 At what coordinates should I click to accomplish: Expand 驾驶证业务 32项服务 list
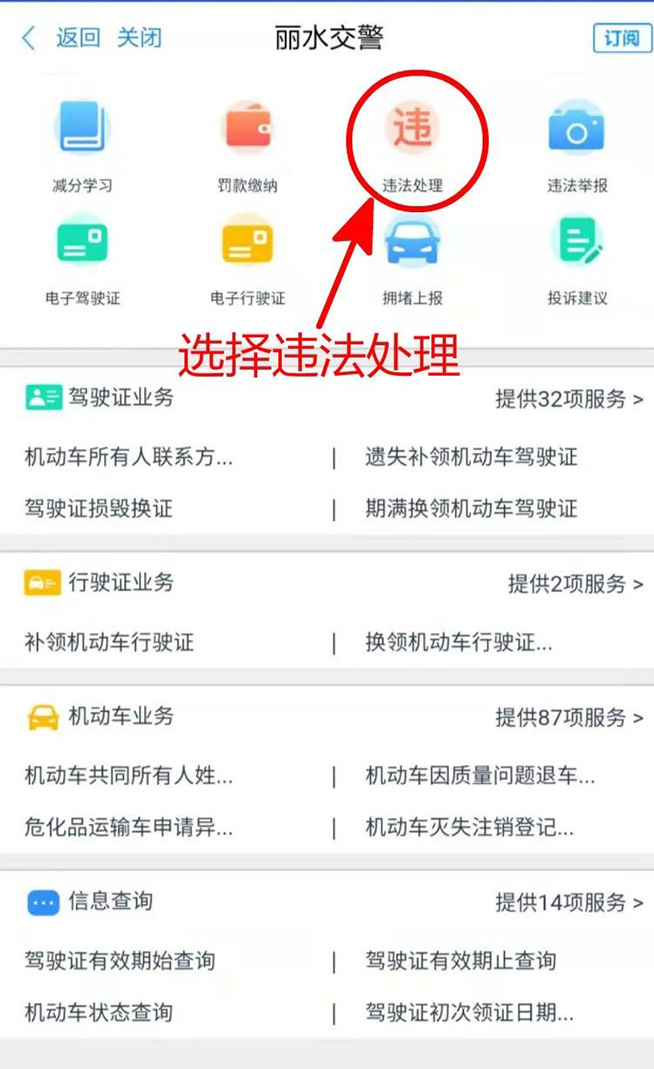pos(569,399)
